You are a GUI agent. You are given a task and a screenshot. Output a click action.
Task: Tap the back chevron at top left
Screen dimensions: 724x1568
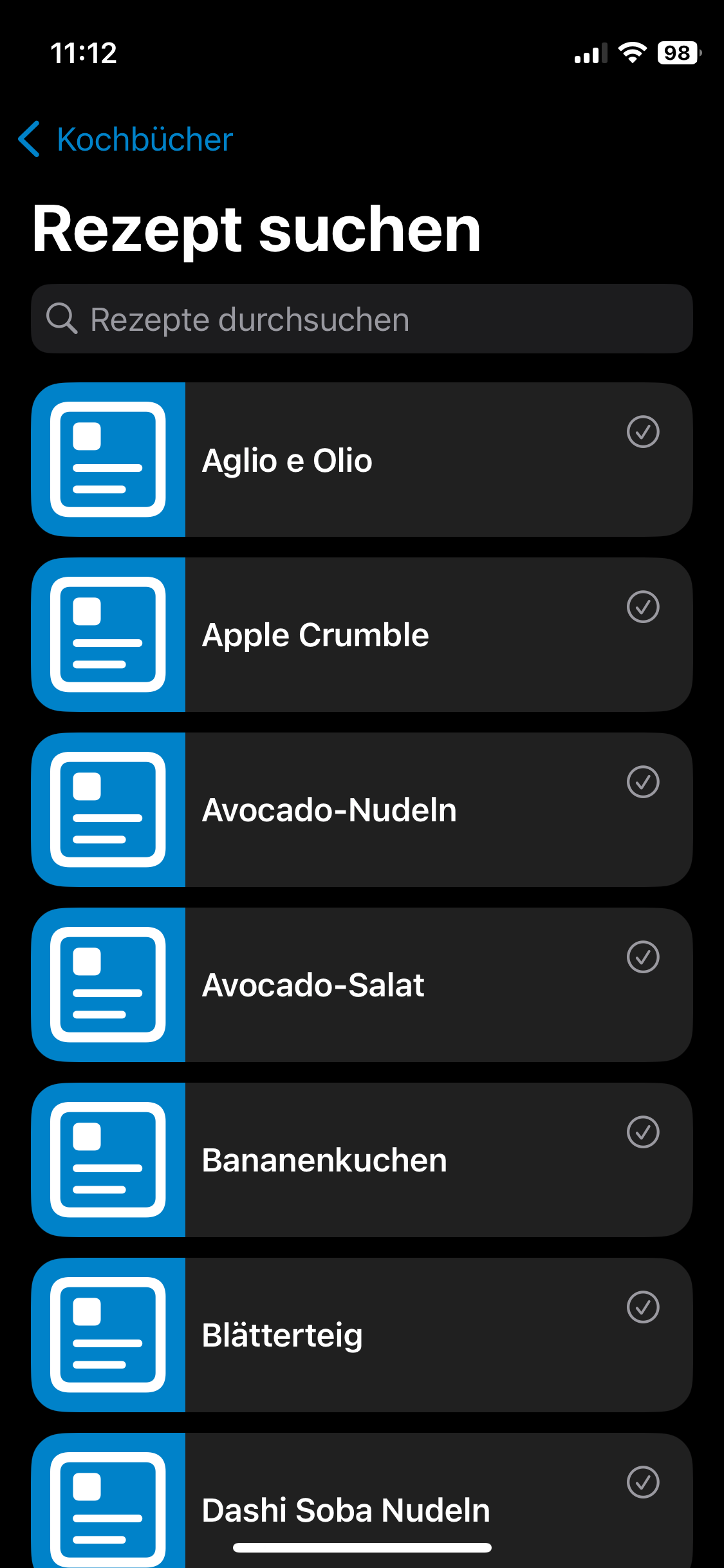pyautogui.click(x=29, y=139)
